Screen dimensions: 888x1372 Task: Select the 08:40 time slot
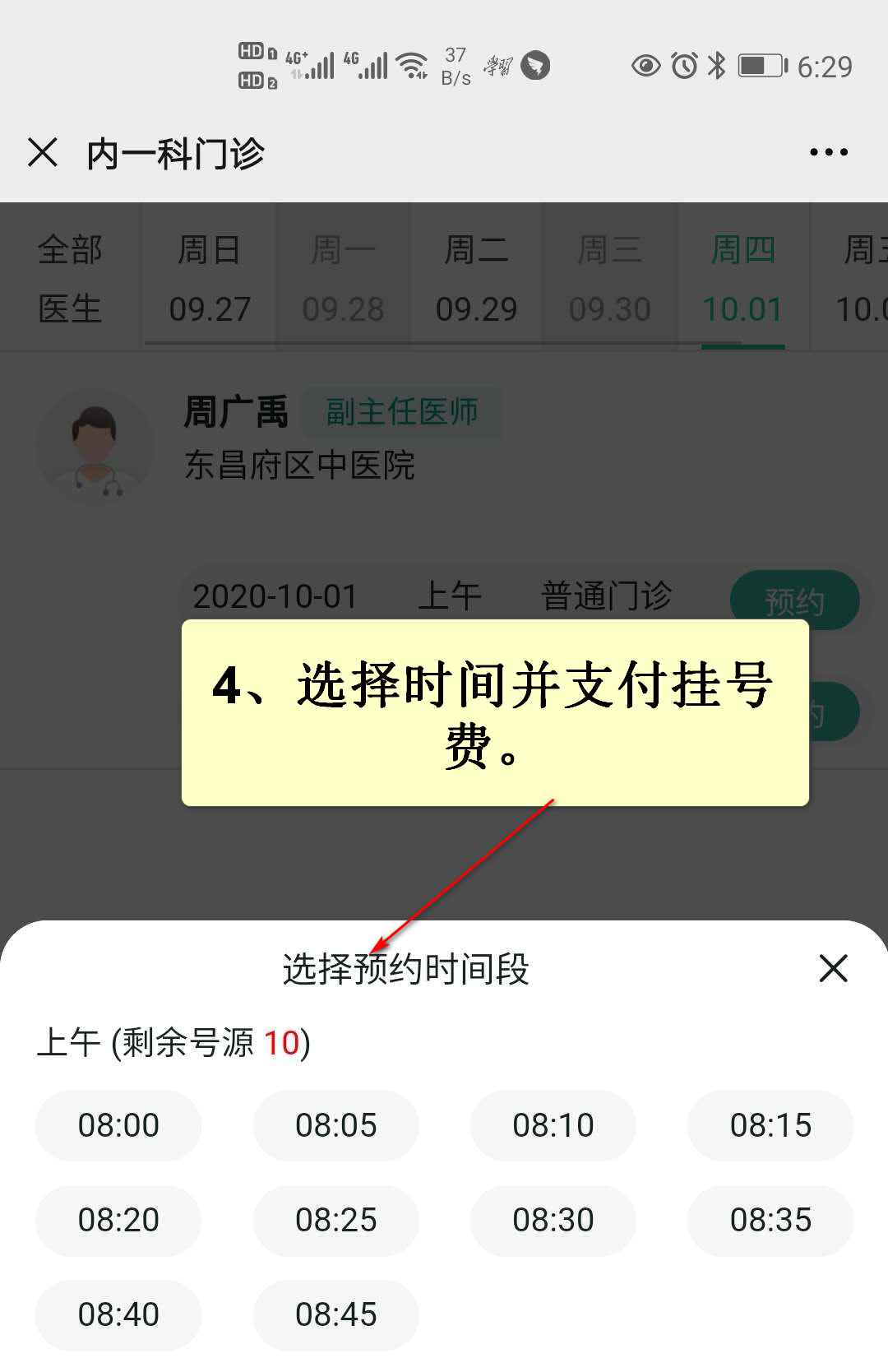coord(118,1314)
